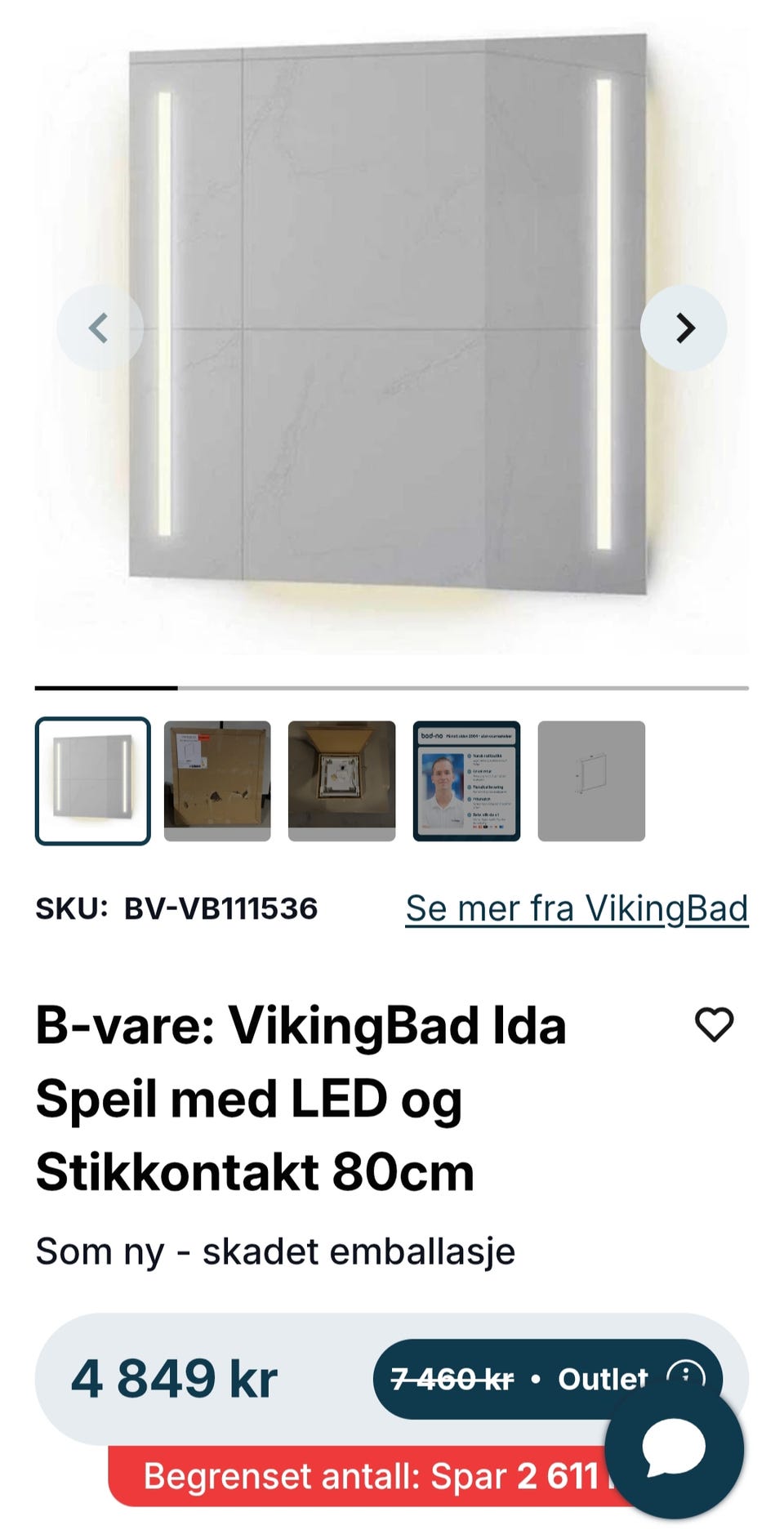
Task: Click the SKU code BV-VB111536
Action: click(220, 908)
